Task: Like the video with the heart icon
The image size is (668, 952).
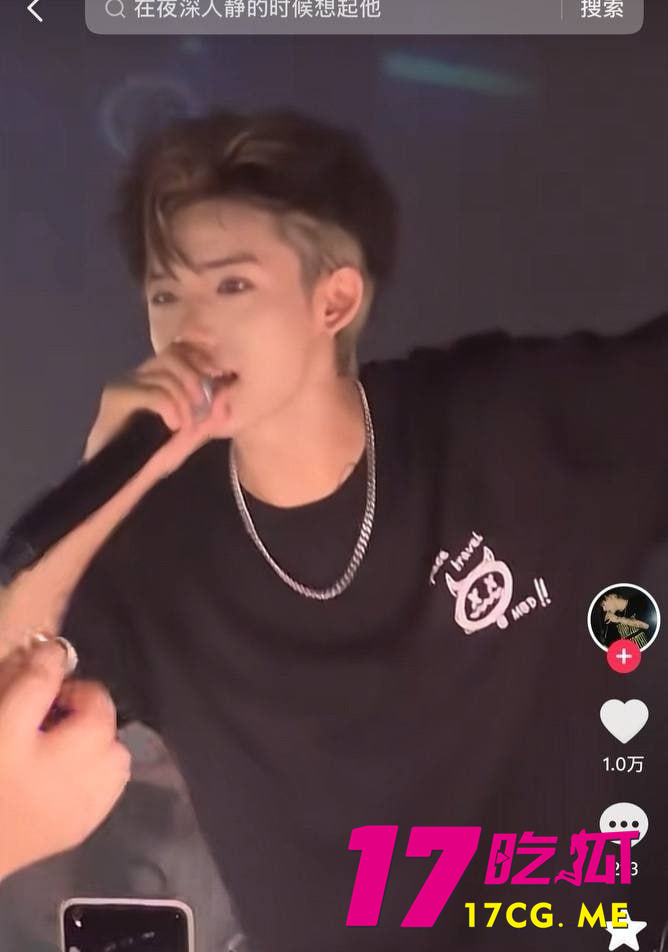Action: [624, 721]
